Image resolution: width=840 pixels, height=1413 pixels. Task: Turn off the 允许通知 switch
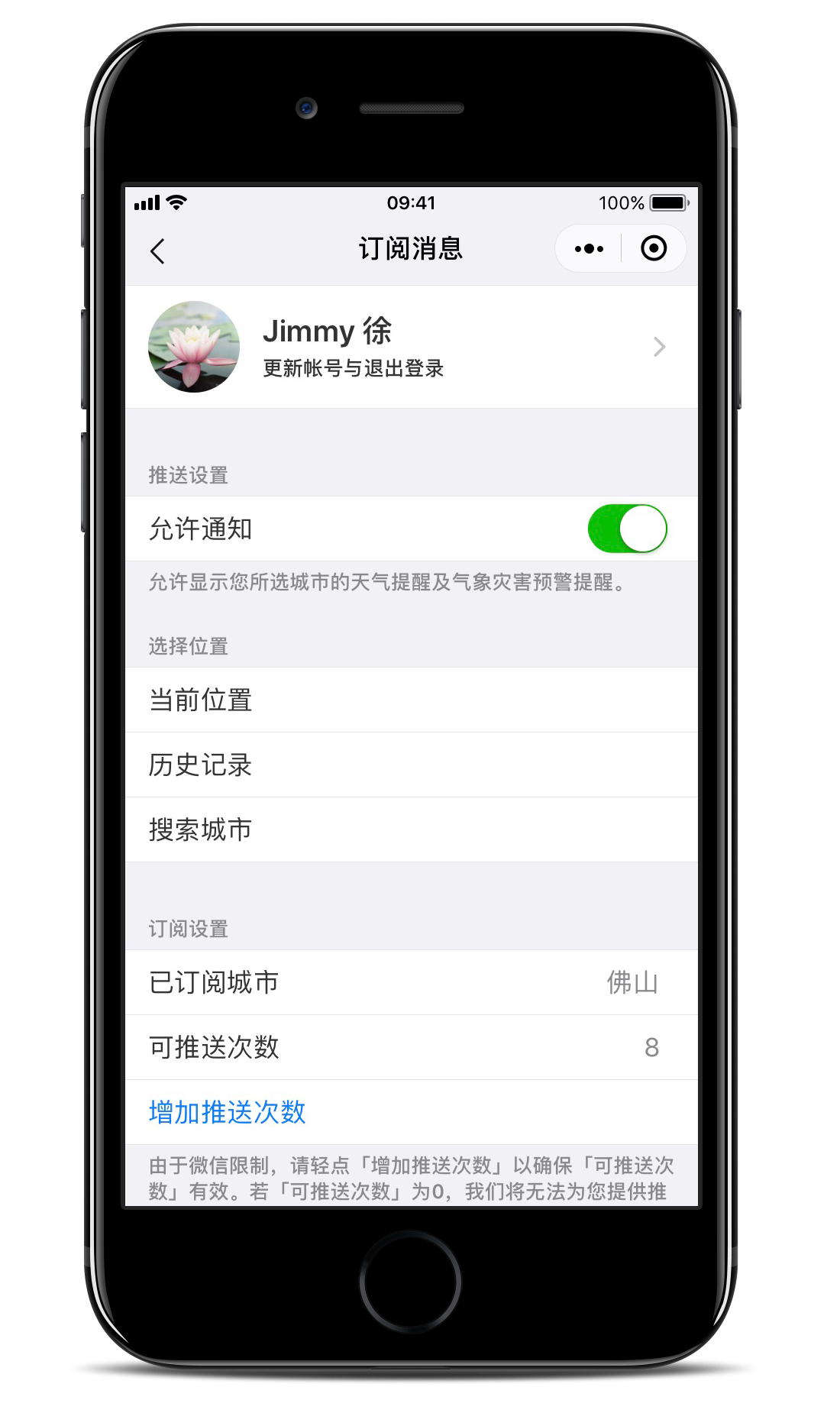click(627, 529)
